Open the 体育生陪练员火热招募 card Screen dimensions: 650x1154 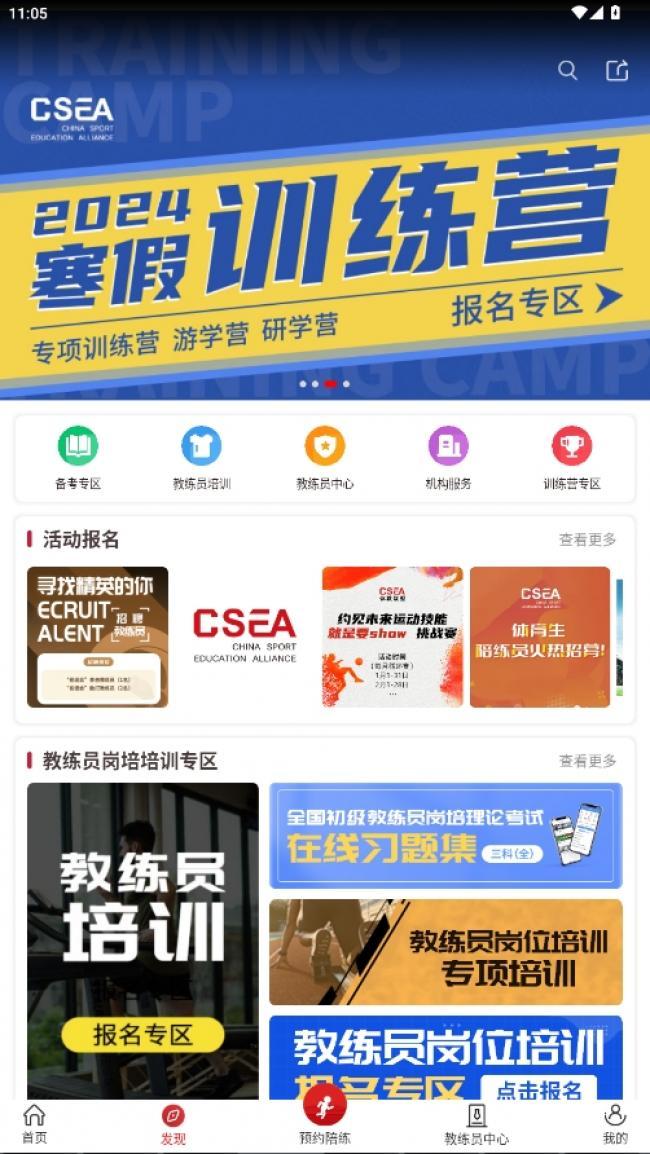pos(540,637)
